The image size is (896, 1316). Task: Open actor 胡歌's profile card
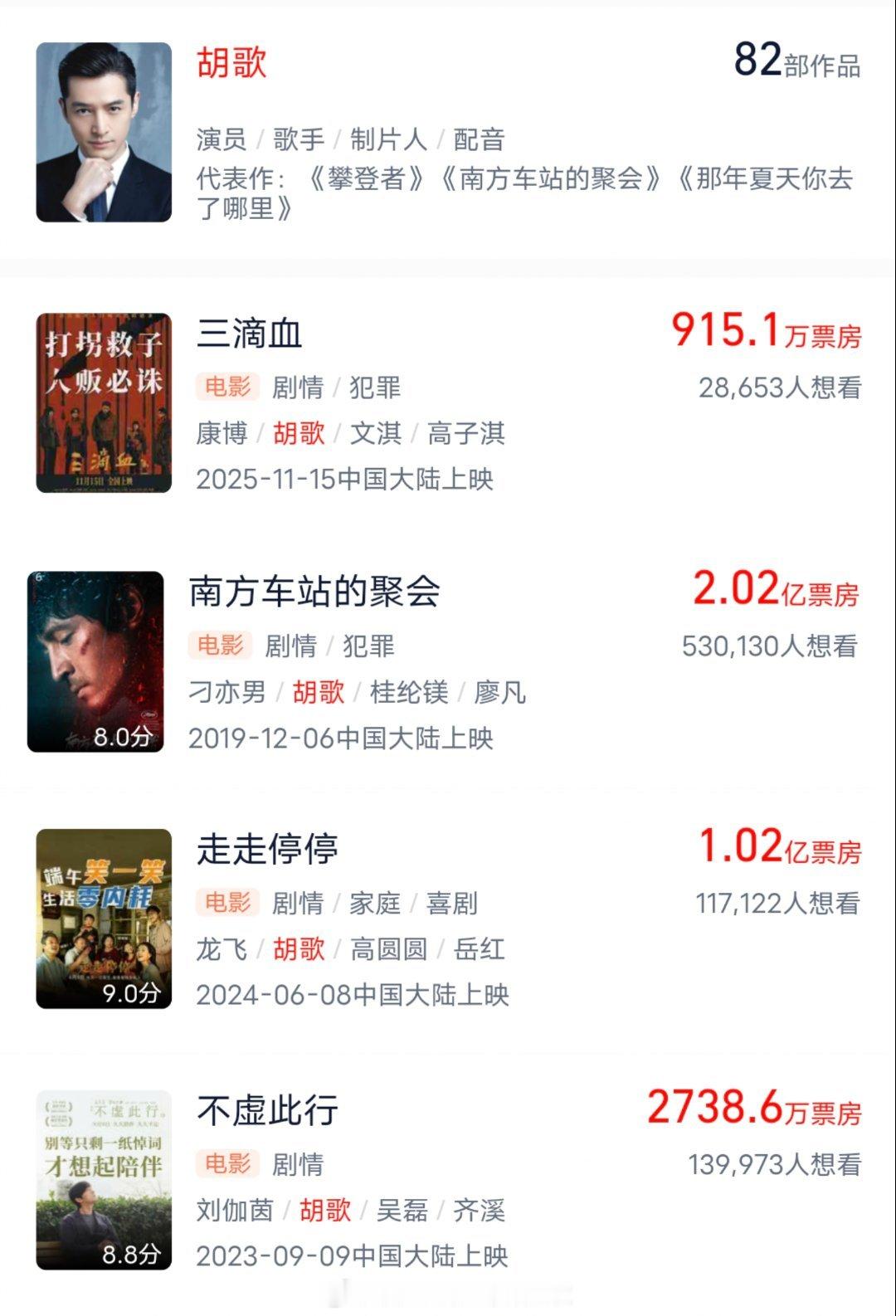tap(231, 63)
